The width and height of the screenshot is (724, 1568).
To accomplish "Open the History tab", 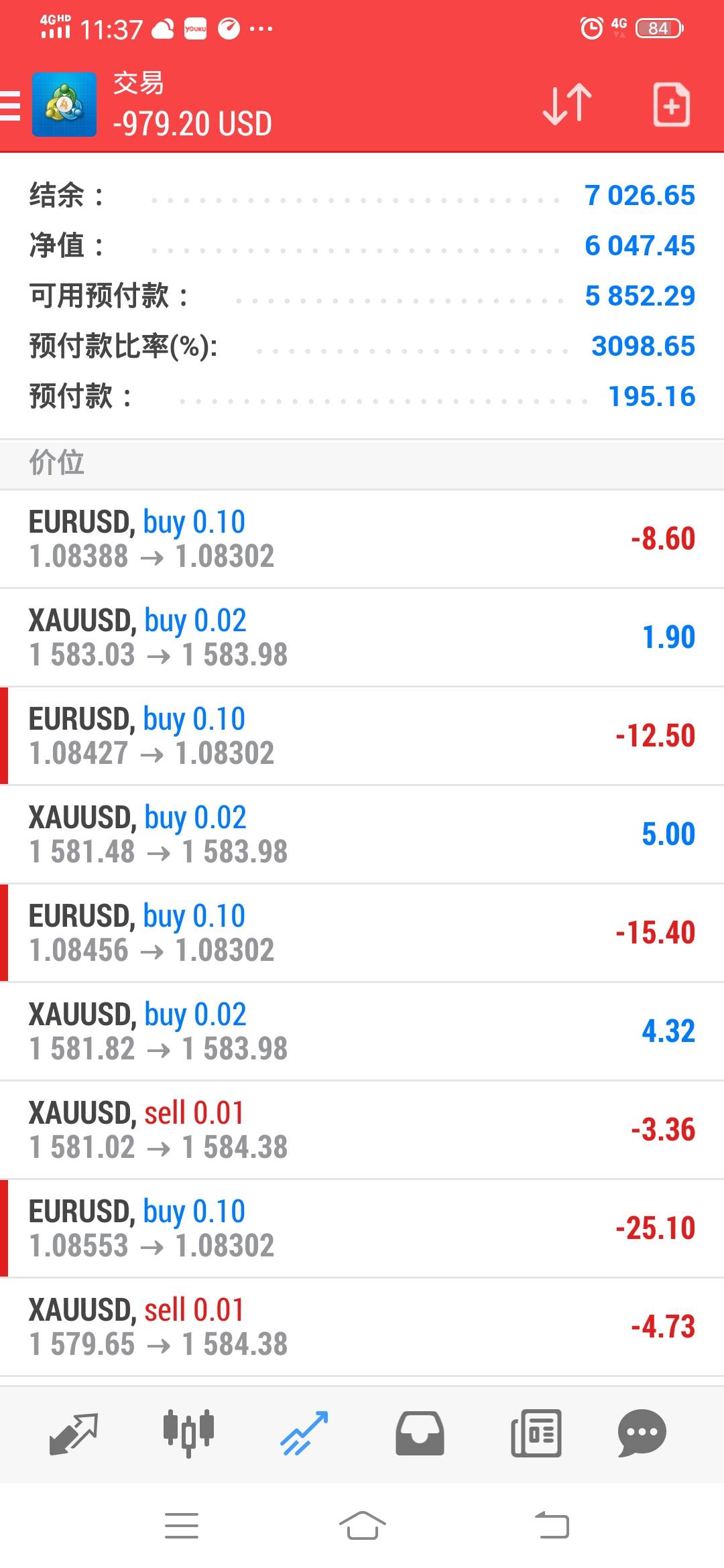I will 420,1433.
